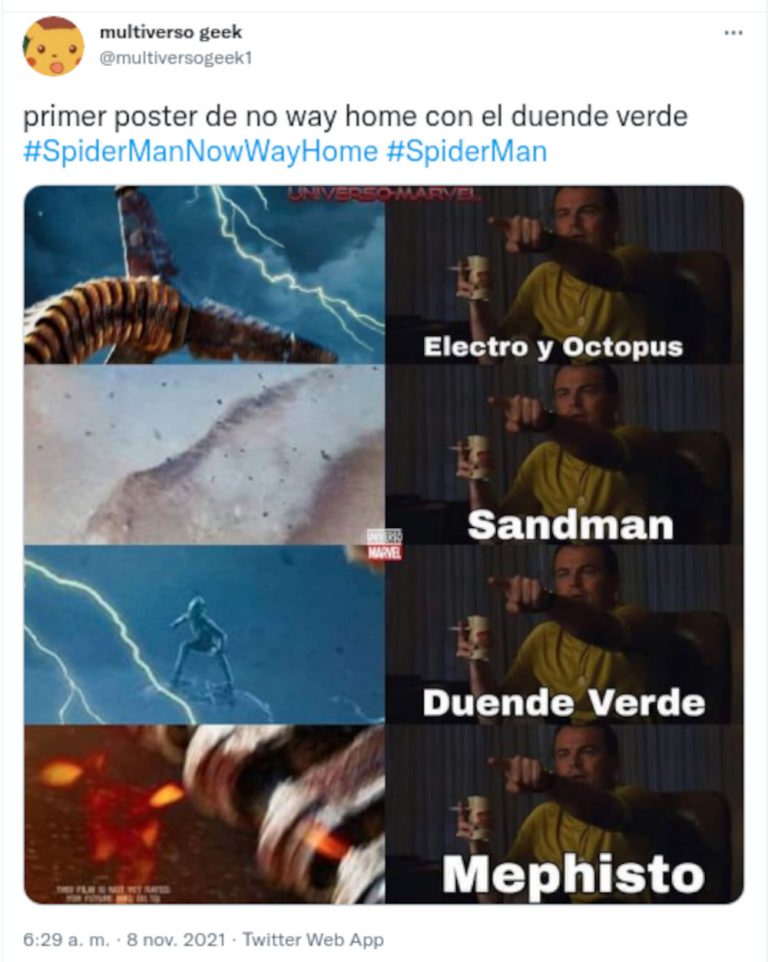
Task: Open the multiverso geek profile avatar
Action: 53,46
